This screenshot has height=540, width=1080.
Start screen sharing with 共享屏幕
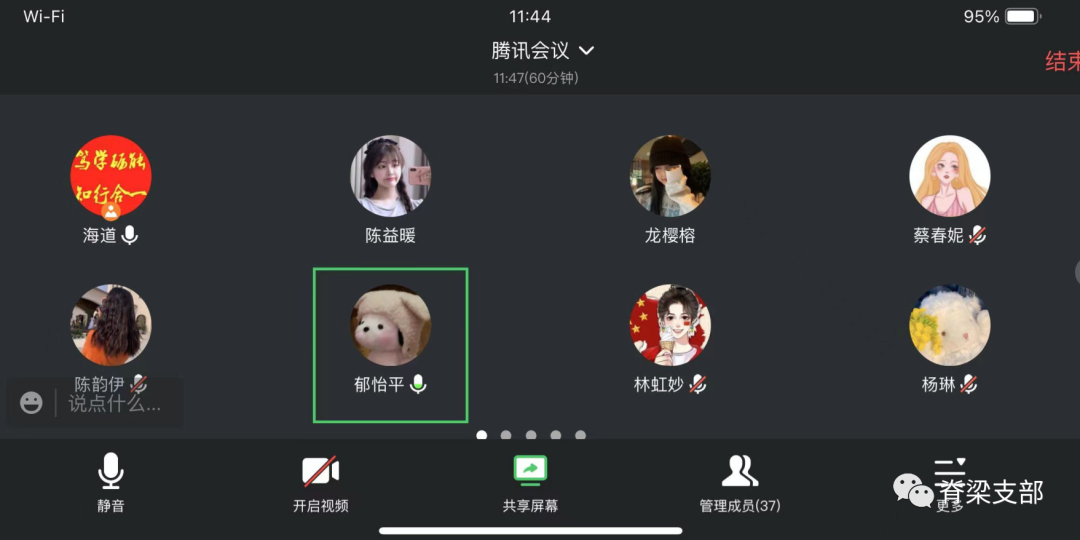tap(530, 482)
